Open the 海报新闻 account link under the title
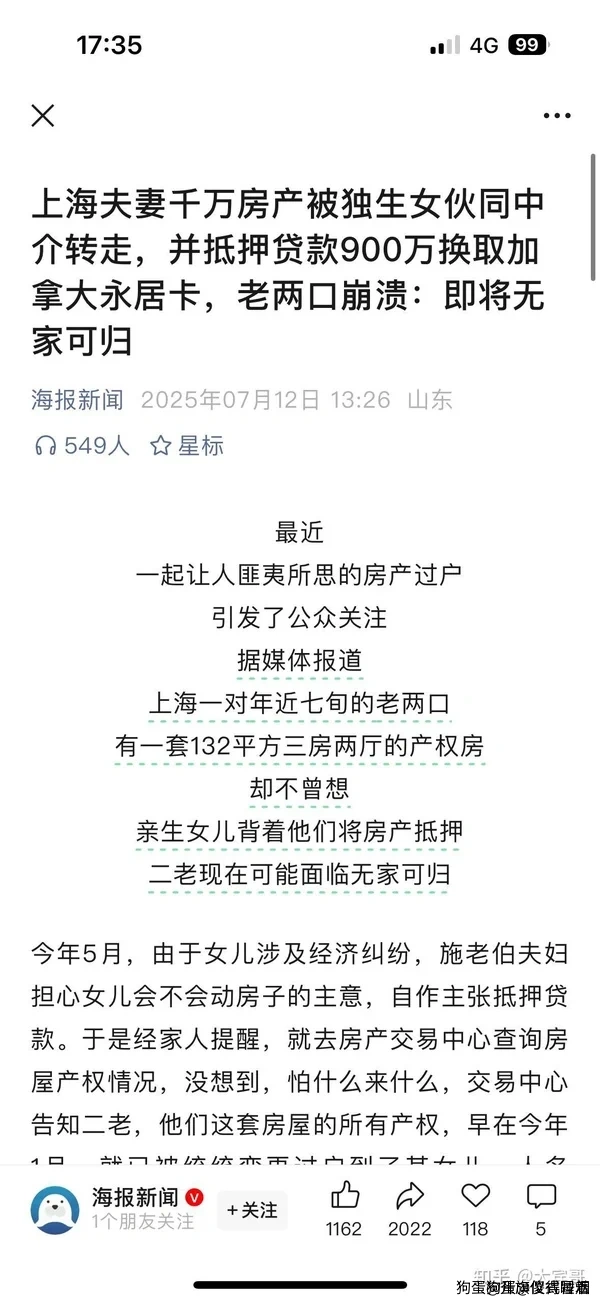Image resolution: width=600 pixels, height=1301 pixels. [x=78, y=400]
